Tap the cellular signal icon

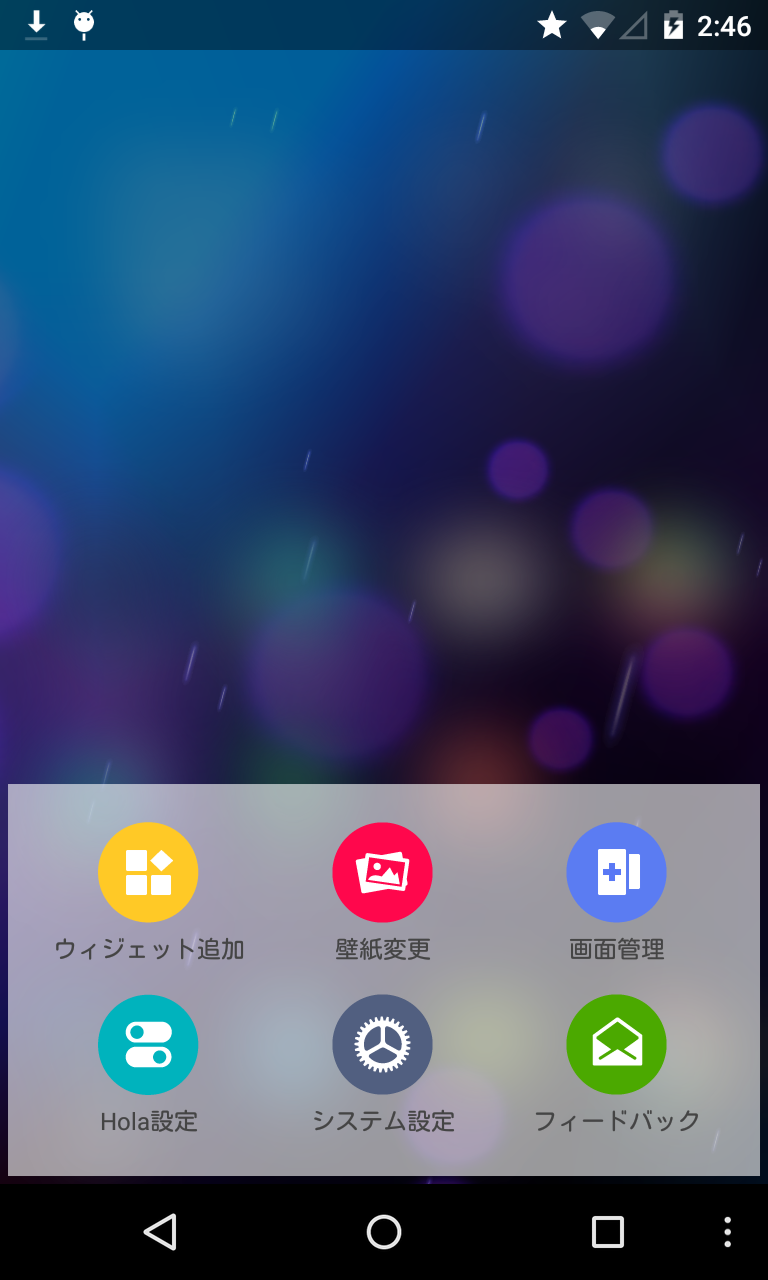click(x=636, y=25)
